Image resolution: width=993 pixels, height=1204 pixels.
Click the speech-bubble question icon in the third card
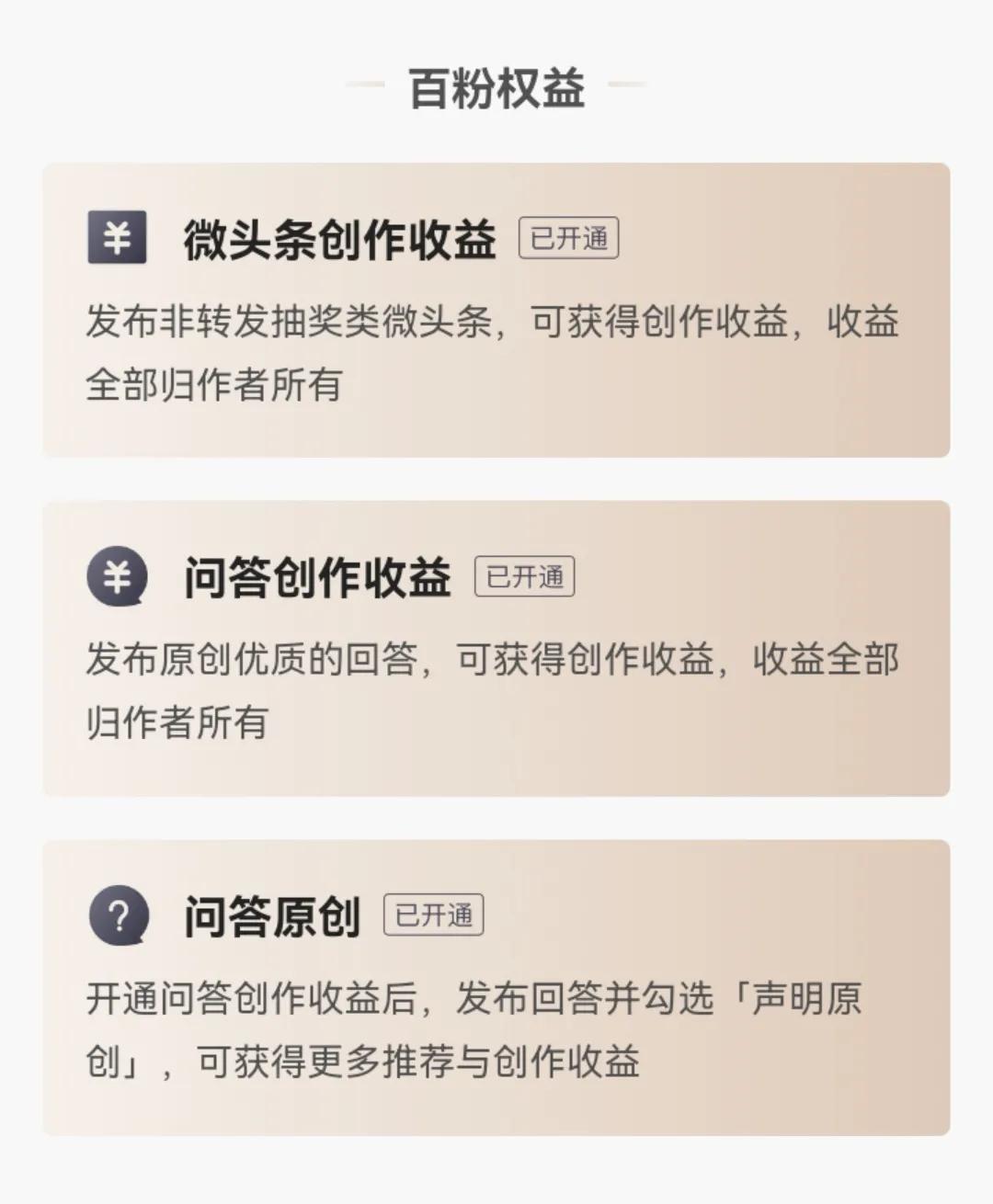(118, 914)
